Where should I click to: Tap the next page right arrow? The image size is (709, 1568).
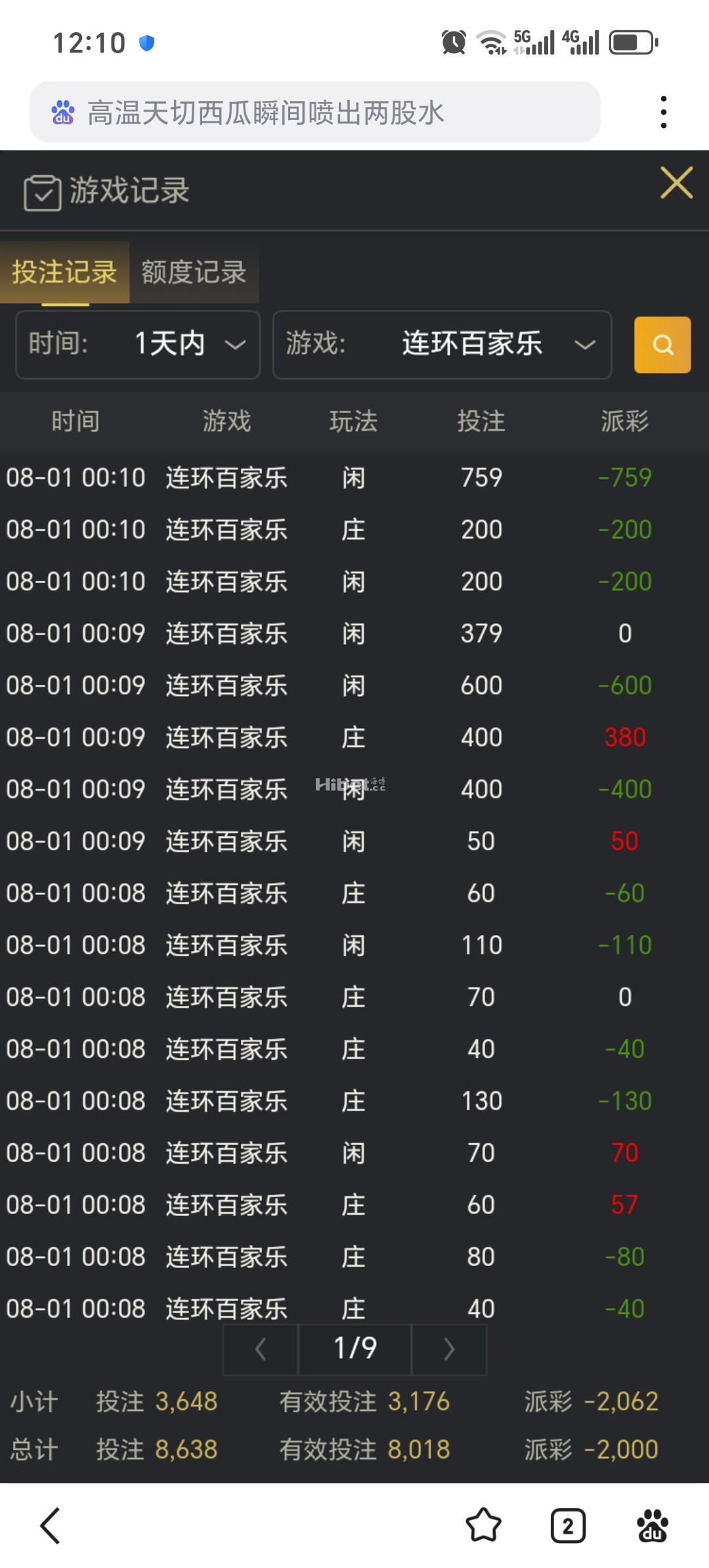click(448, 1349)
